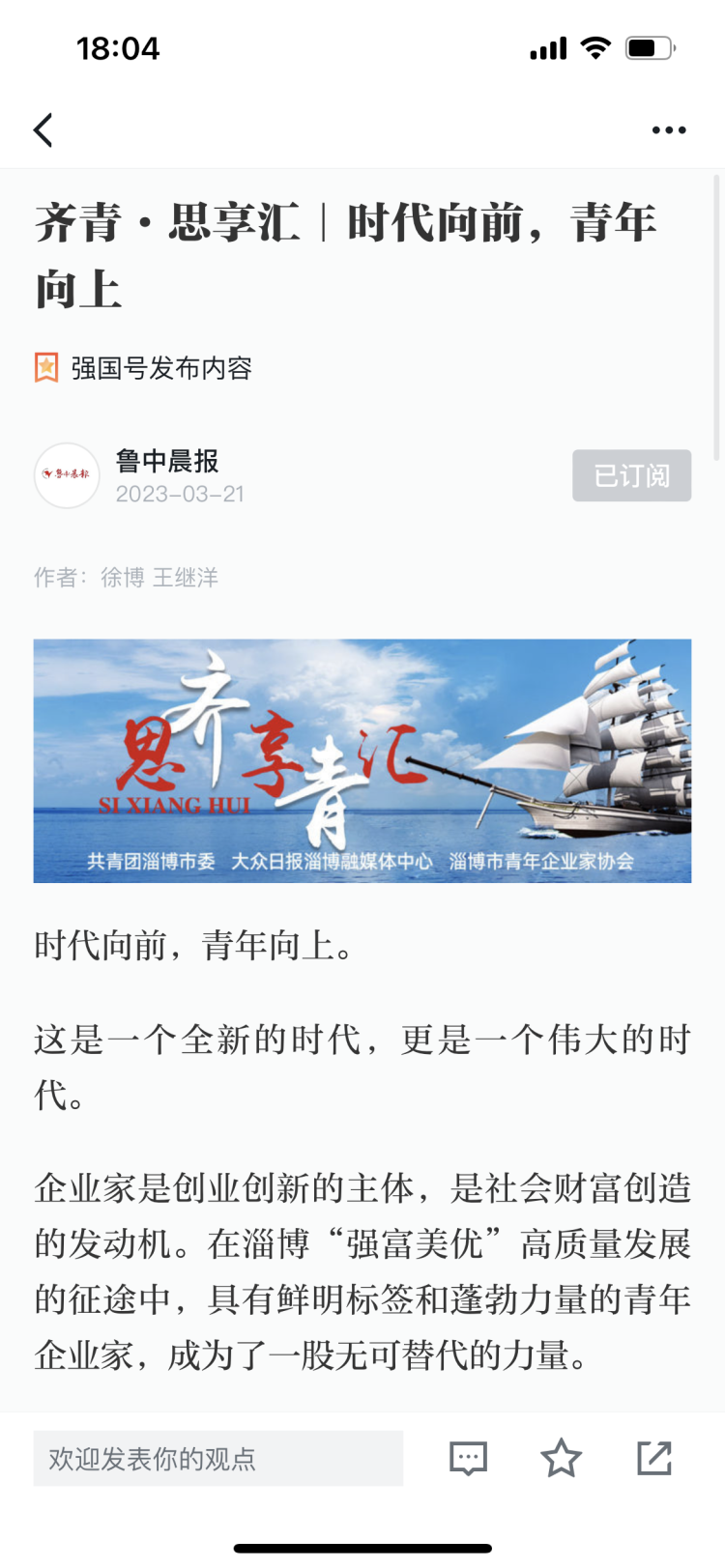View the article comments
The width and height of the screenshot is (725, 1568).
(468, 1458)
